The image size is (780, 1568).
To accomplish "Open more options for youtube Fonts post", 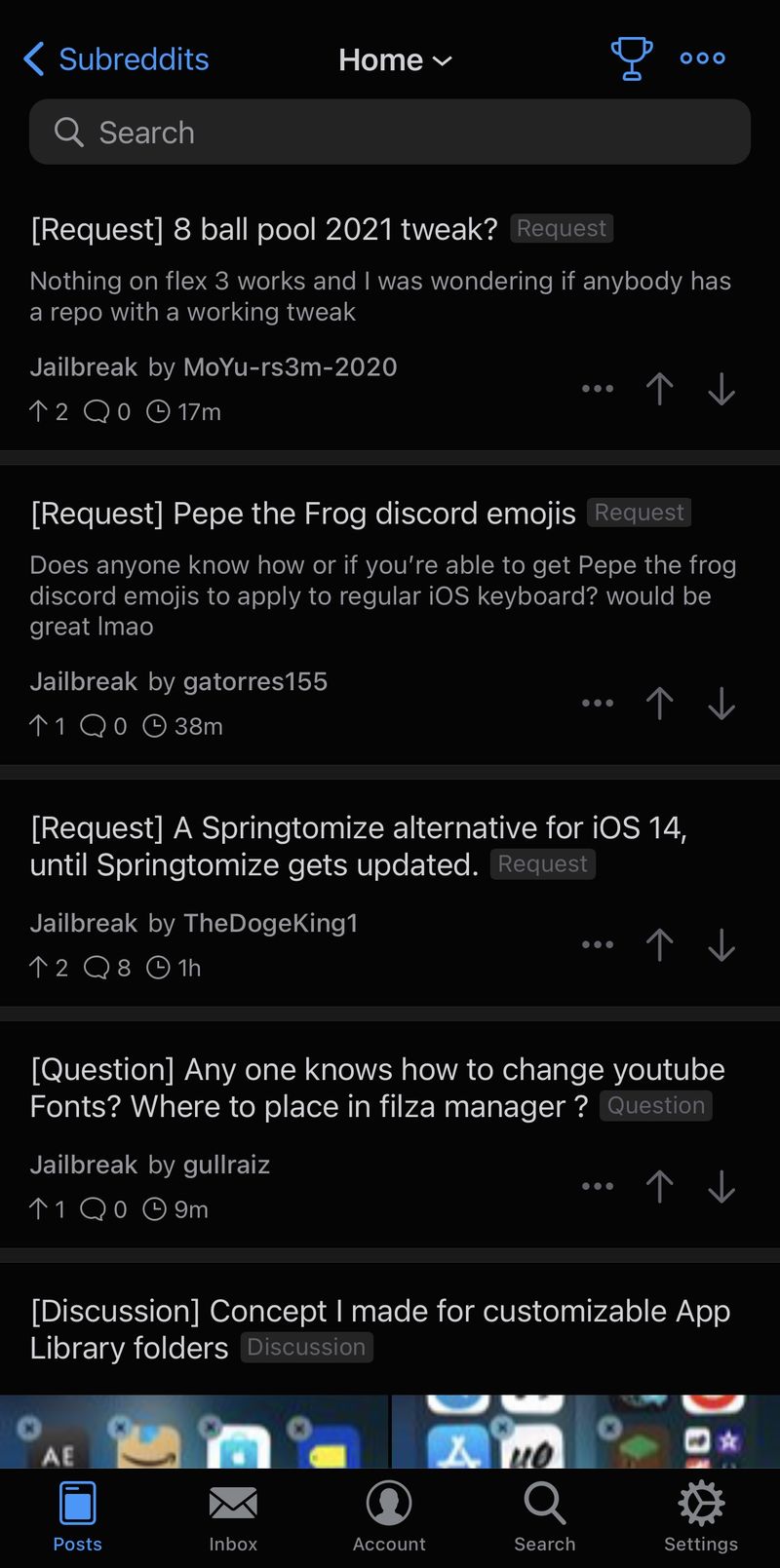I will coord(598,1187).
